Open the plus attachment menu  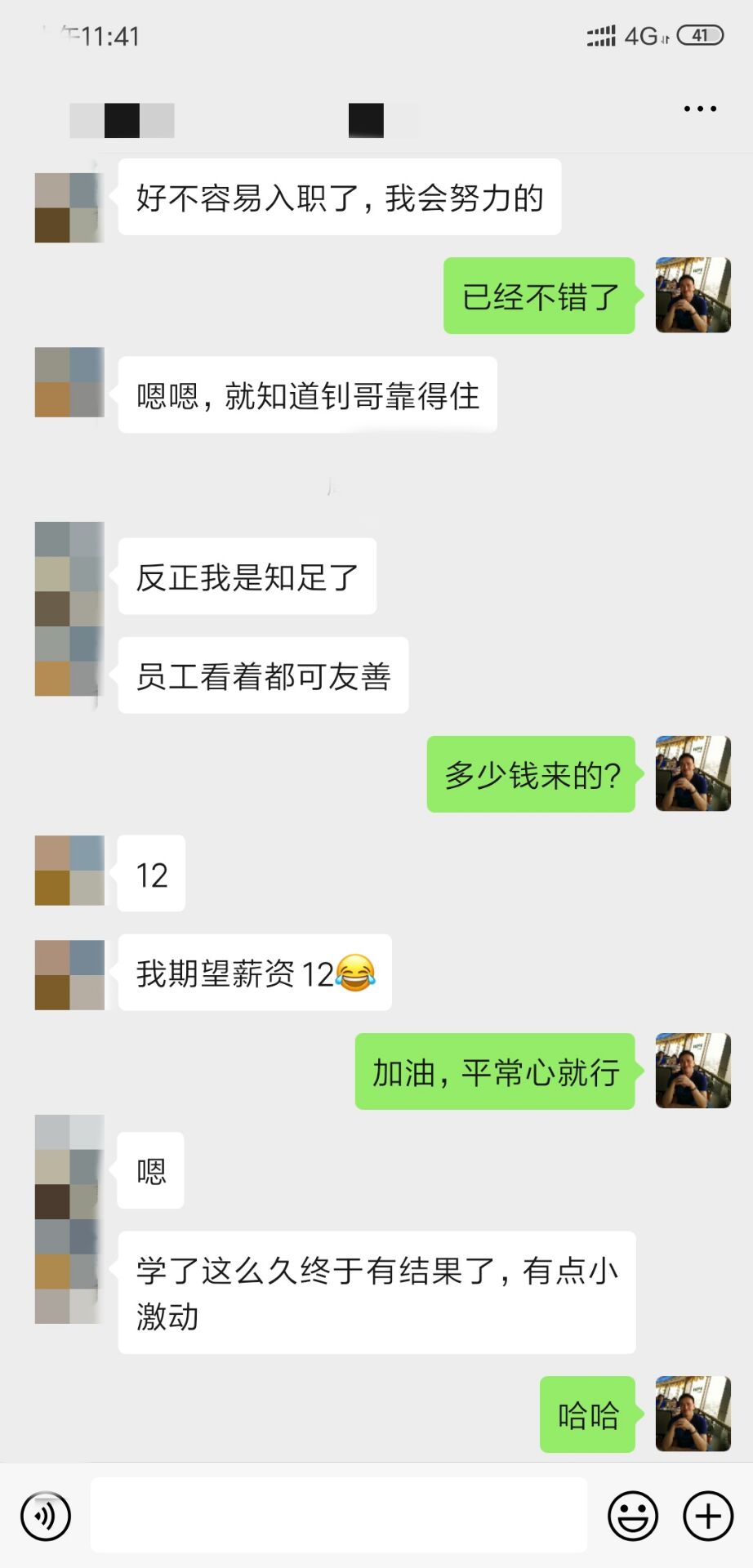point(707,1516)
